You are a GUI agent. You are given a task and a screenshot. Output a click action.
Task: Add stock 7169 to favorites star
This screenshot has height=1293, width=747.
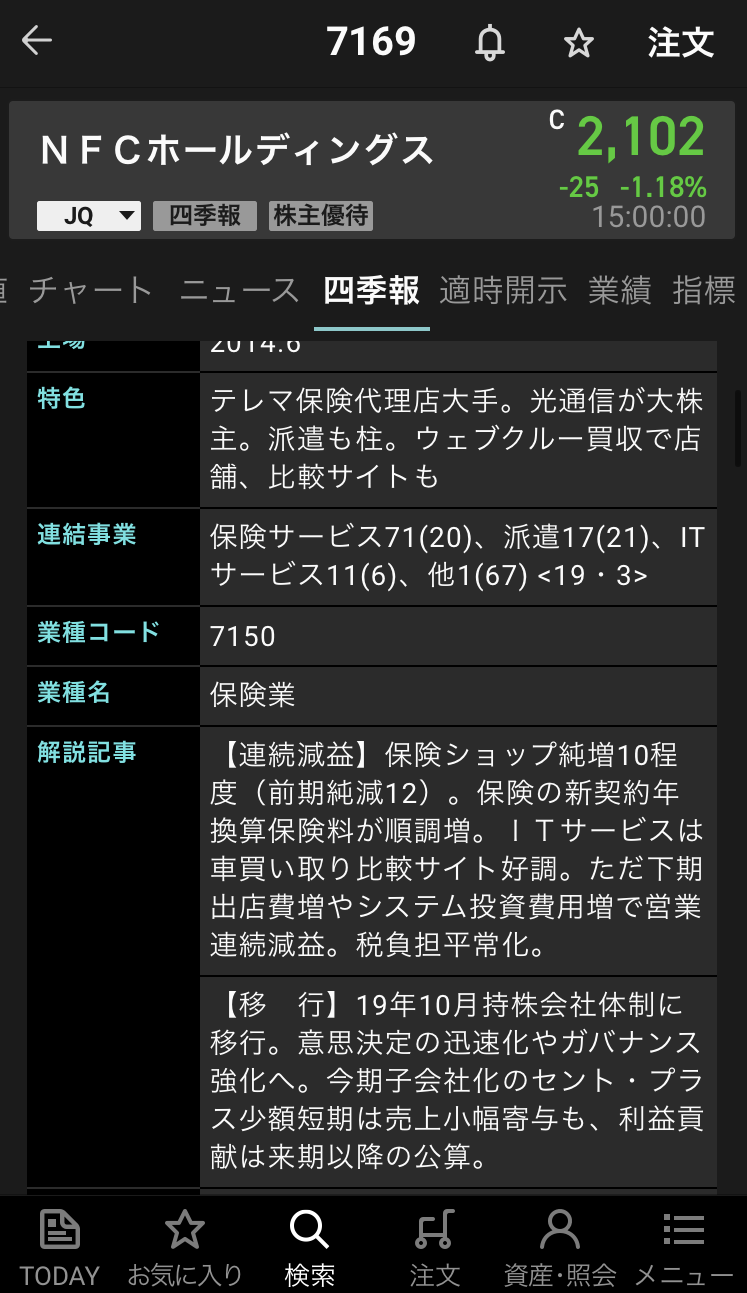click(x=578, y=43)
